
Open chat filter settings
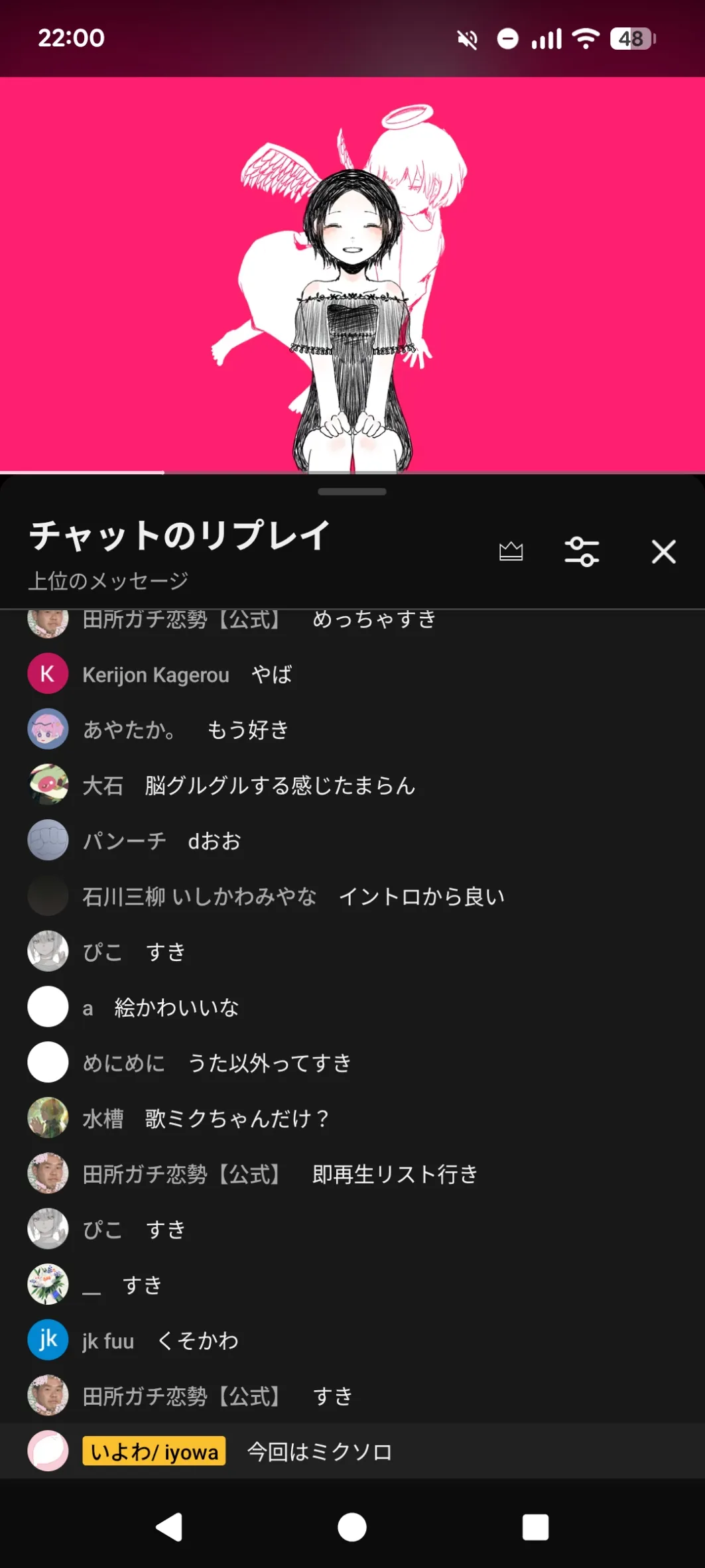582,552
